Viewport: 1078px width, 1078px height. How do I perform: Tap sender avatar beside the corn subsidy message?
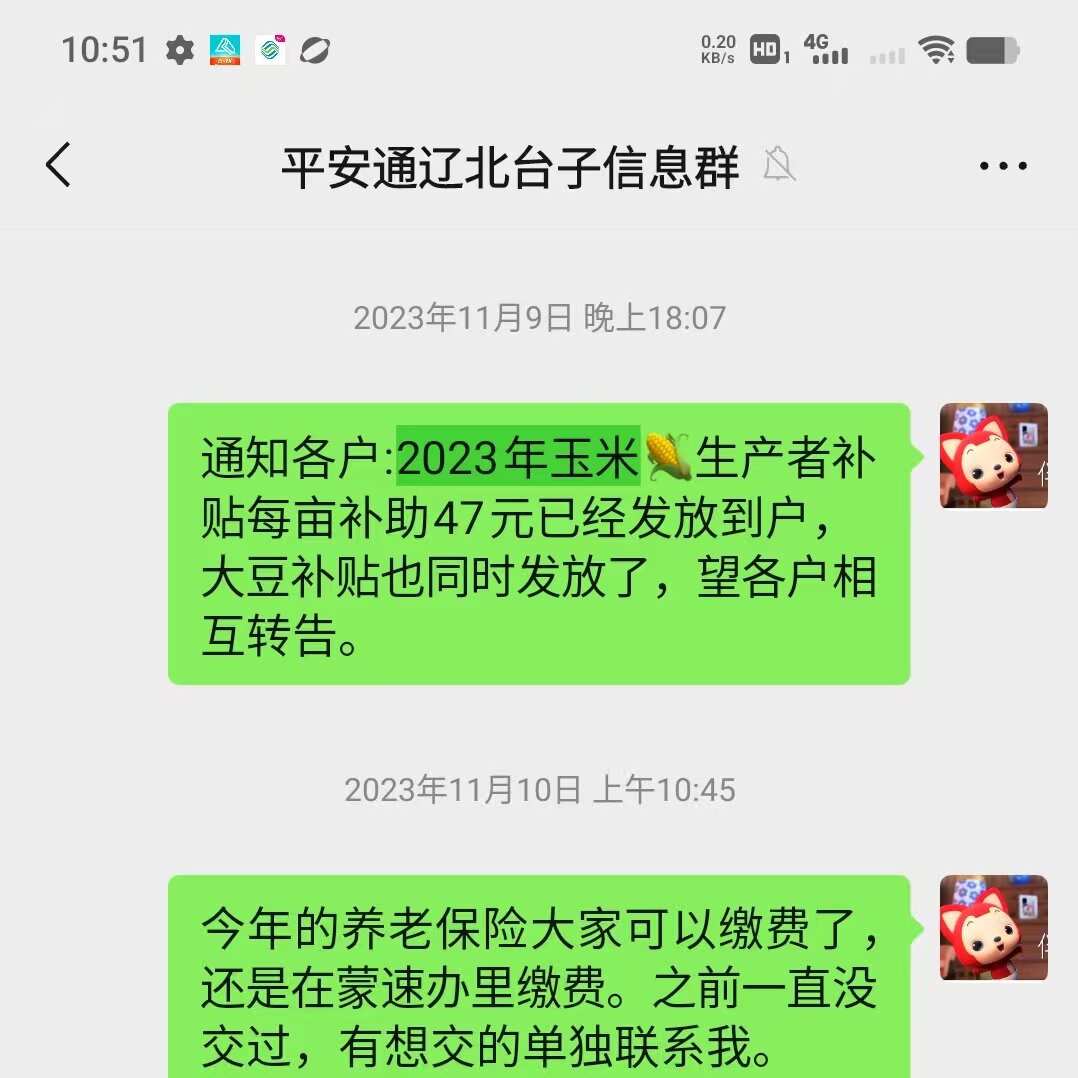[993, 456]
